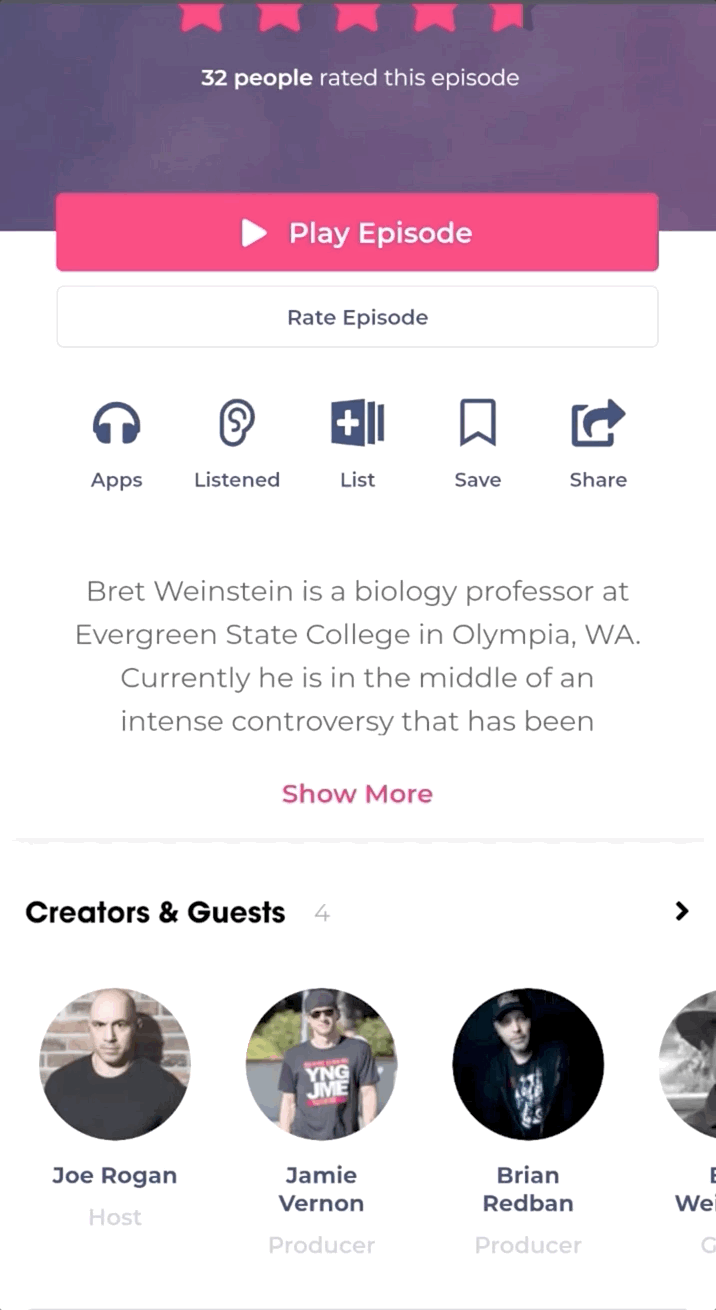
Task: Open Jamie Vernon's creator page
Action: click(x=321, y=1064)
